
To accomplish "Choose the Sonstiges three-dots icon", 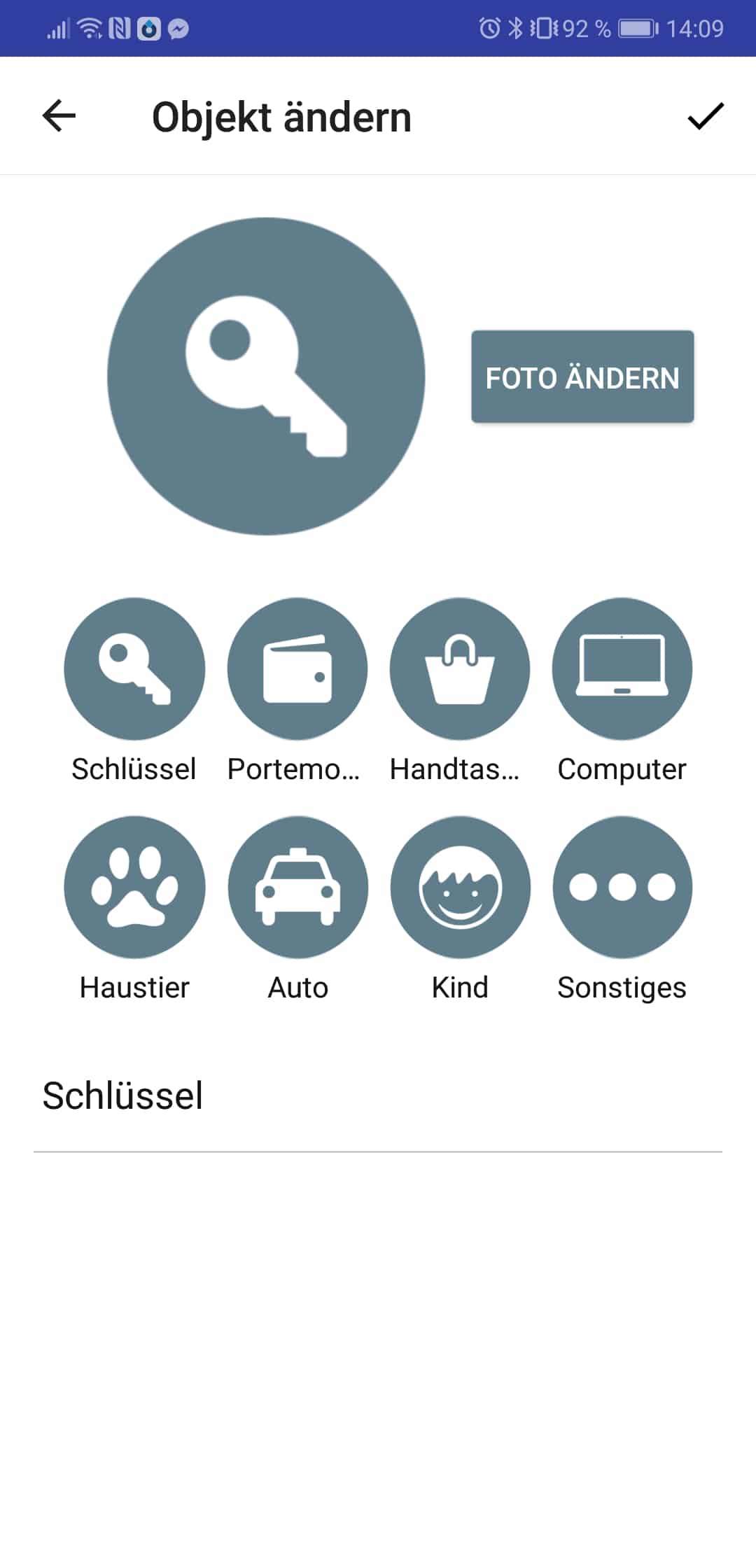I will click(622, 887).
